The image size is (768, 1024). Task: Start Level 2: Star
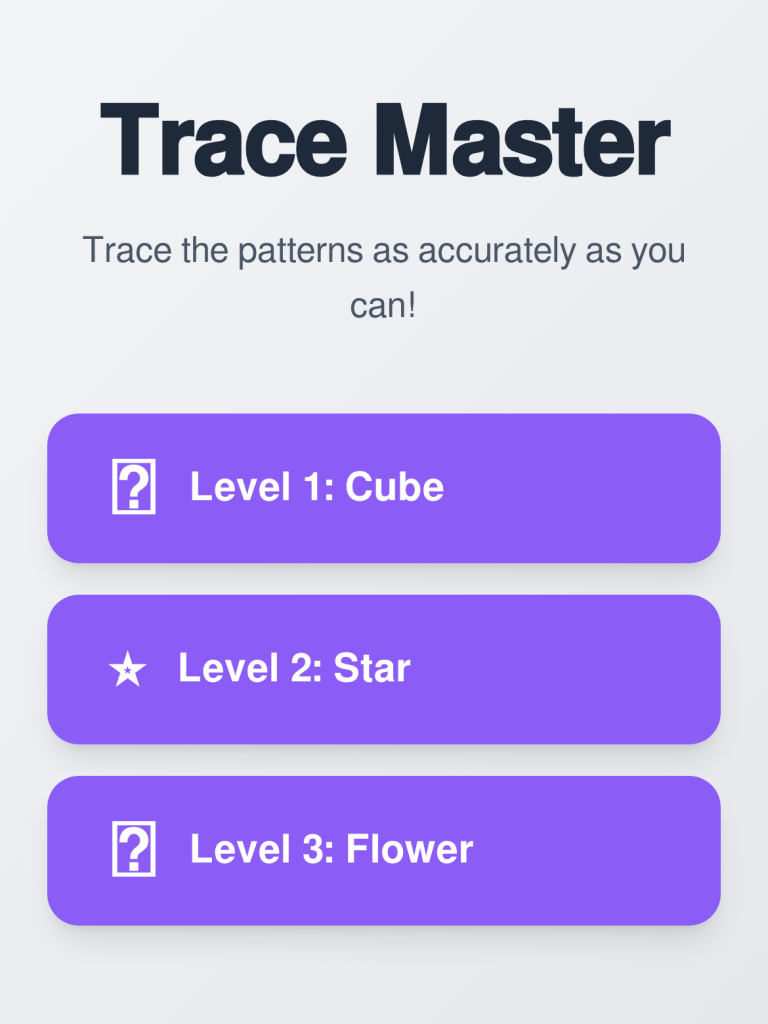(384, 668)
